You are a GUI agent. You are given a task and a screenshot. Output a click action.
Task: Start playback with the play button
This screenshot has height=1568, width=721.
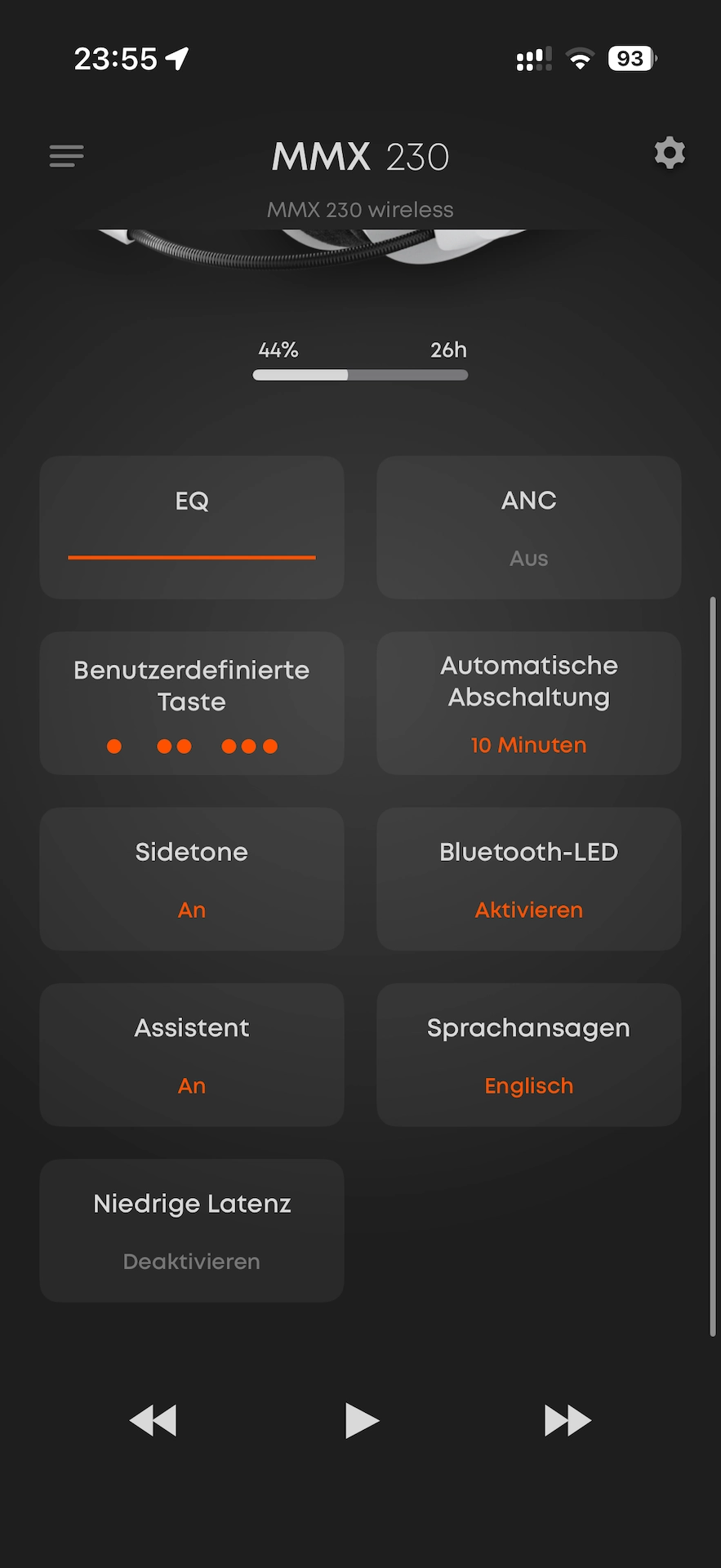362,1421
